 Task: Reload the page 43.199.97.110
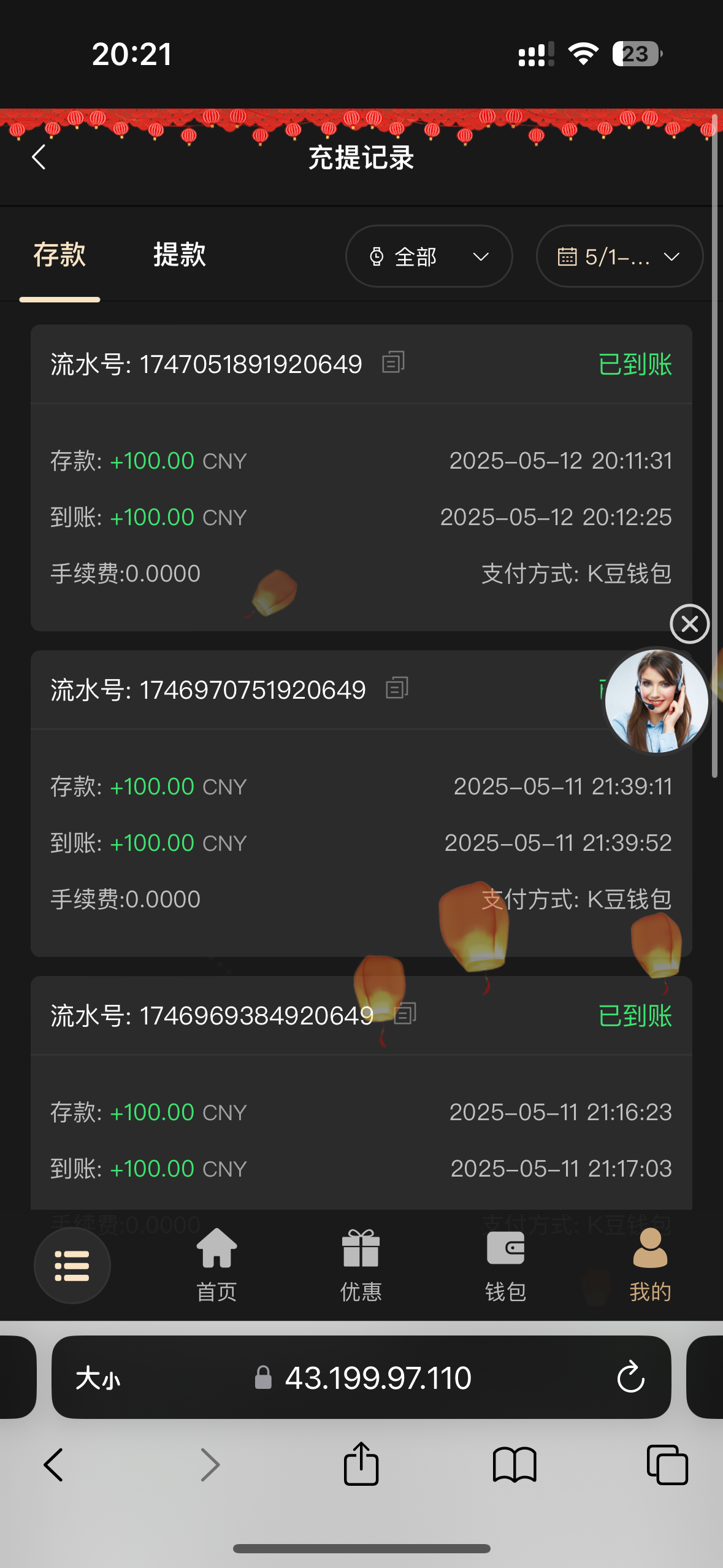(632, 1378)
